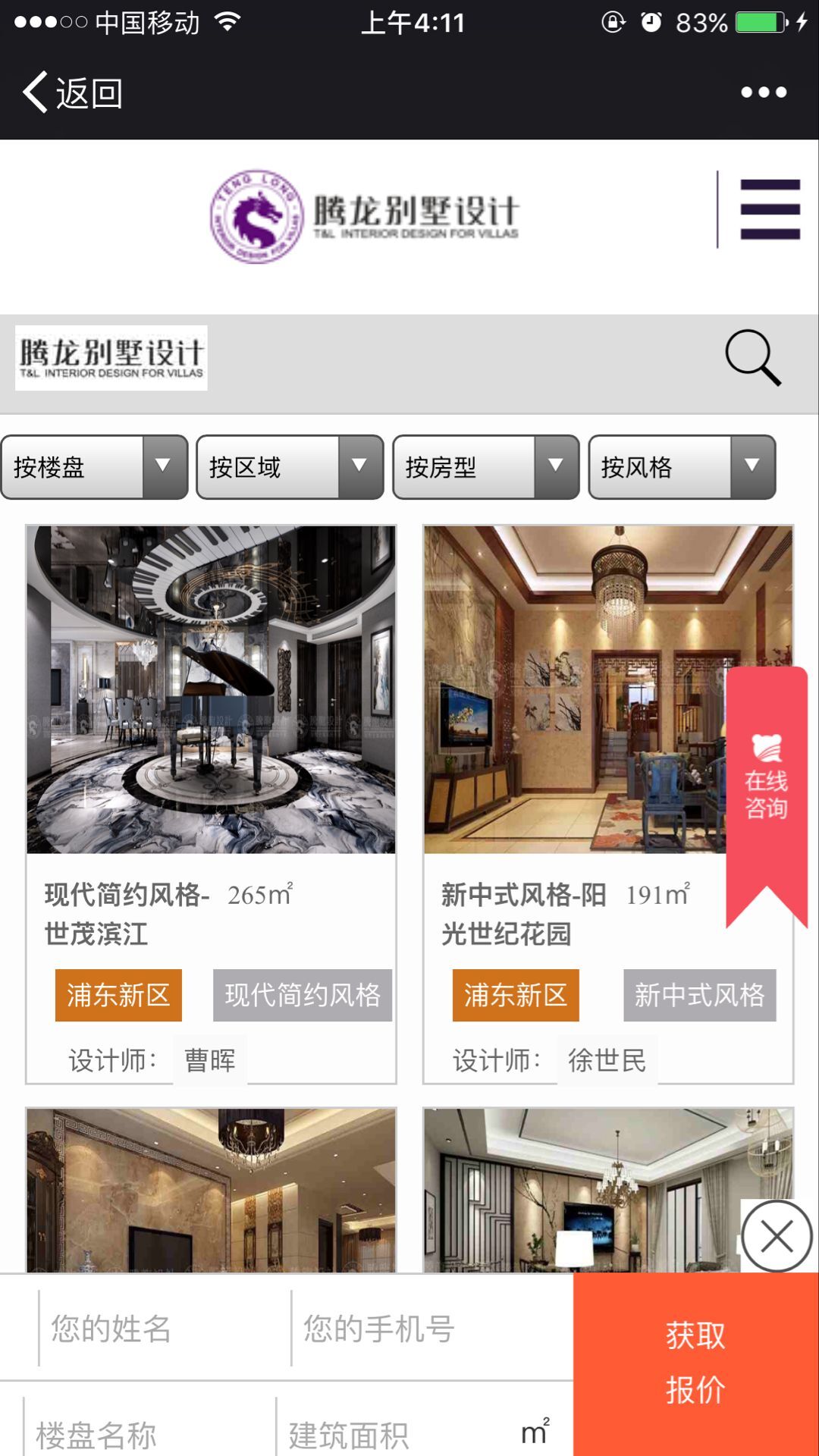Screen dimensions: 819x1456
Task: View designer 曹晖's profile
Action: click(x=210, y=1060)
